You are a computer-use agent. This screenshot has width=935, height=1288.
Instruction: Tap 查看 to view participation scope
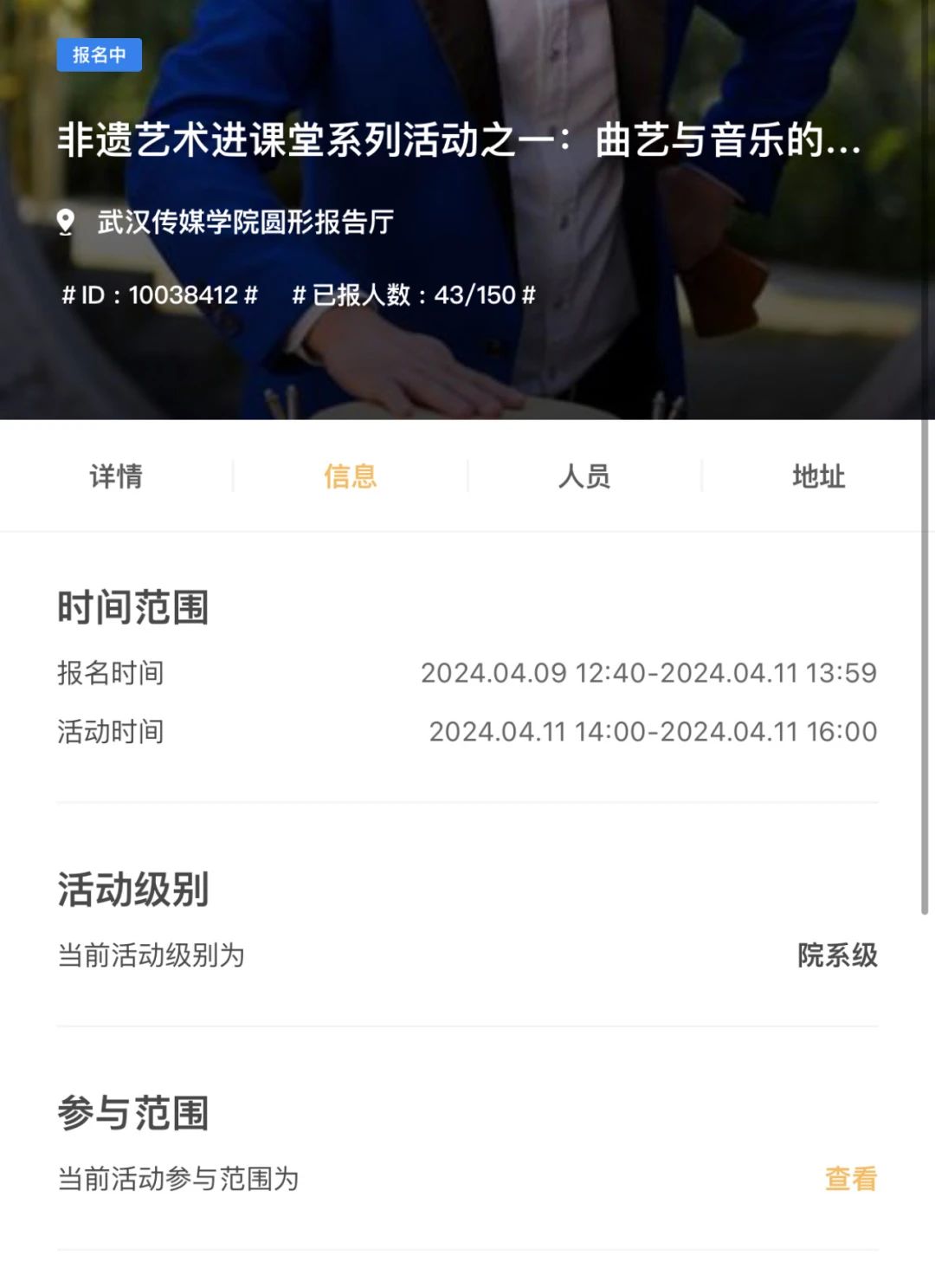(x=850, y=1179)
